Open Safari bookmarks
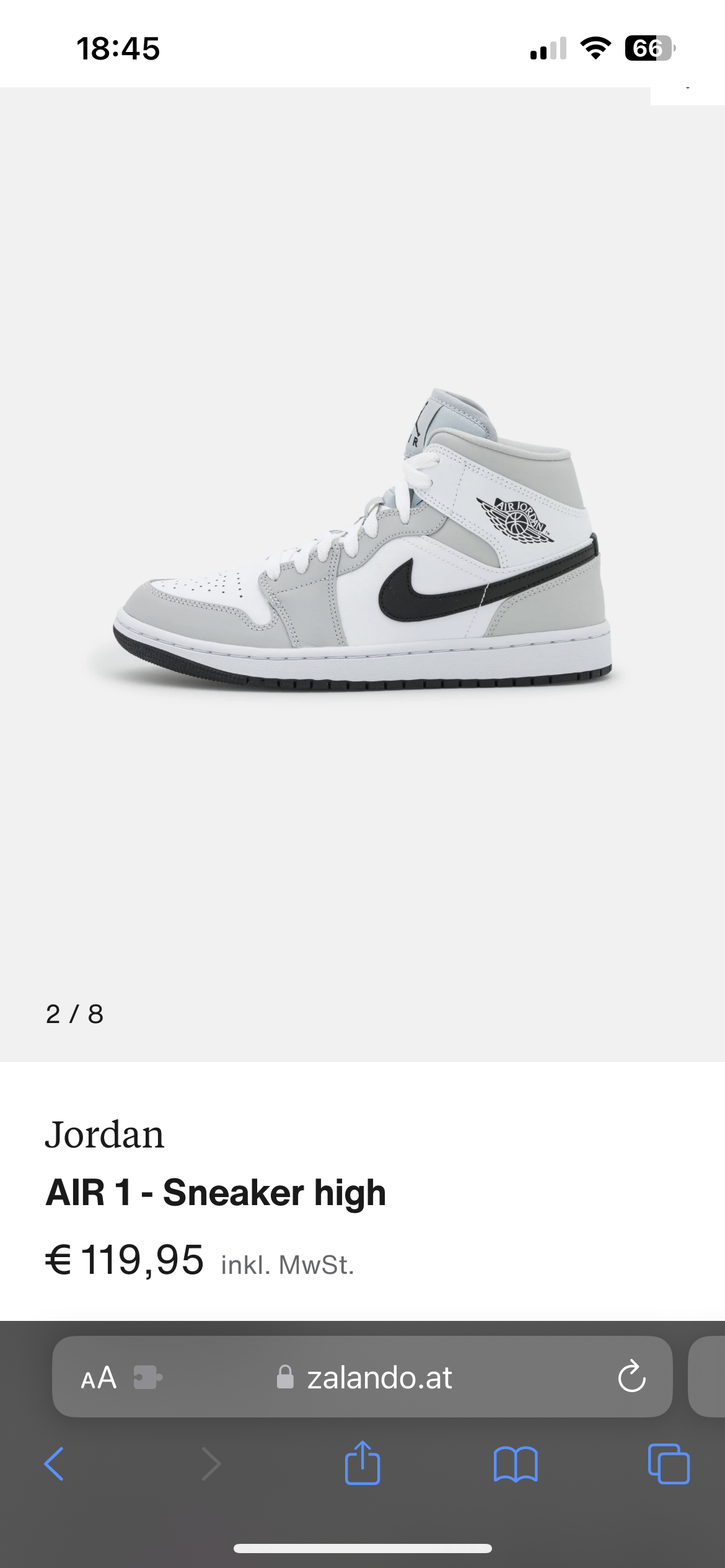This screenshot has height=1568, width=725. [x=516, y=1464]
